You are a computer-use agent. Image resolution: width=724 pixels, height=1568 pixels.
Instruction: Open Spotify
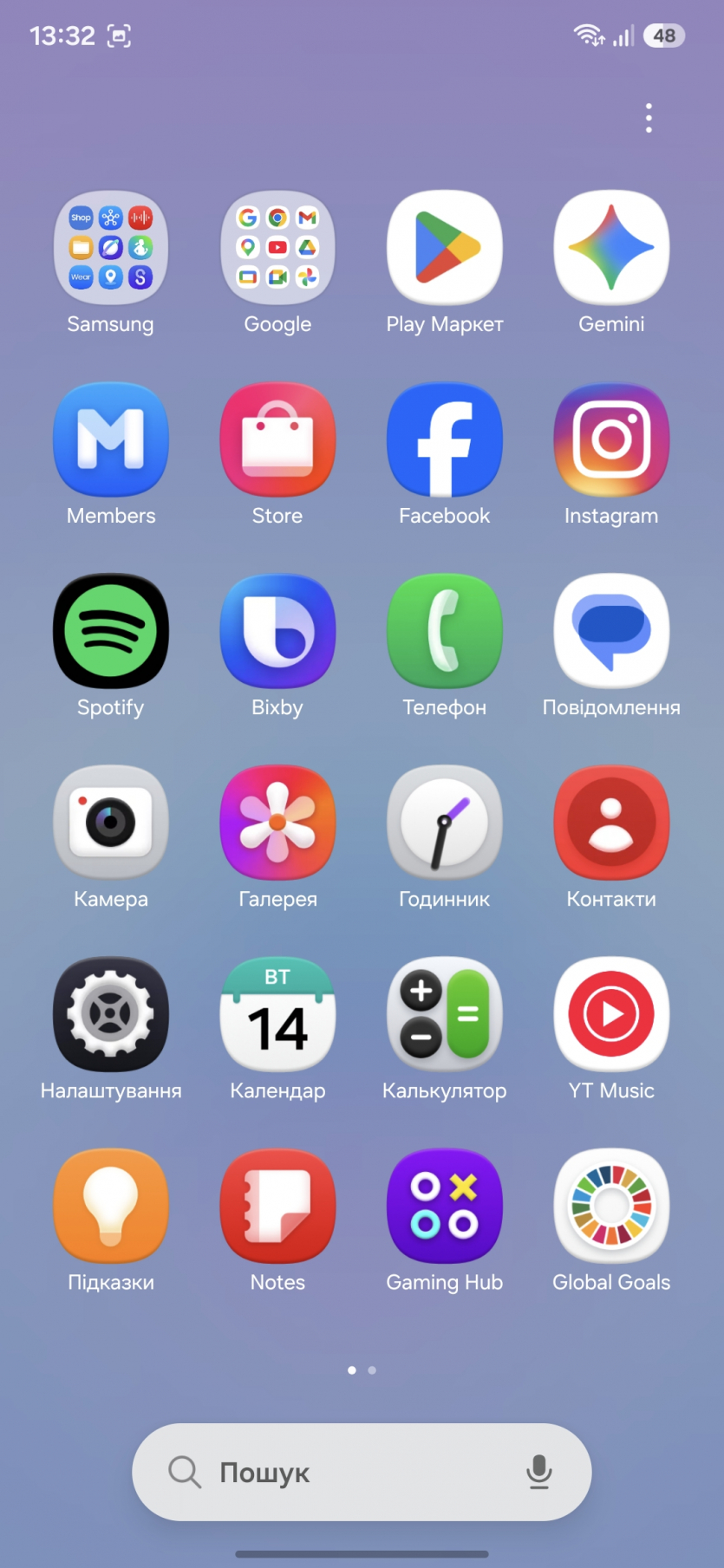point(111,631)
